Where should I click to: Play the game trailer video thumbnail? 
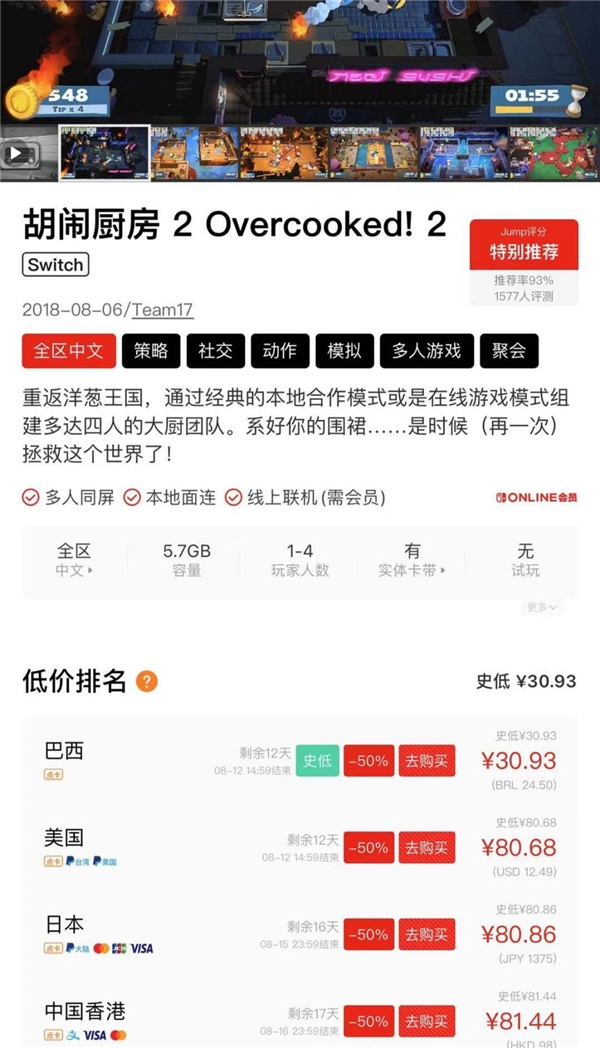(24, 153)
